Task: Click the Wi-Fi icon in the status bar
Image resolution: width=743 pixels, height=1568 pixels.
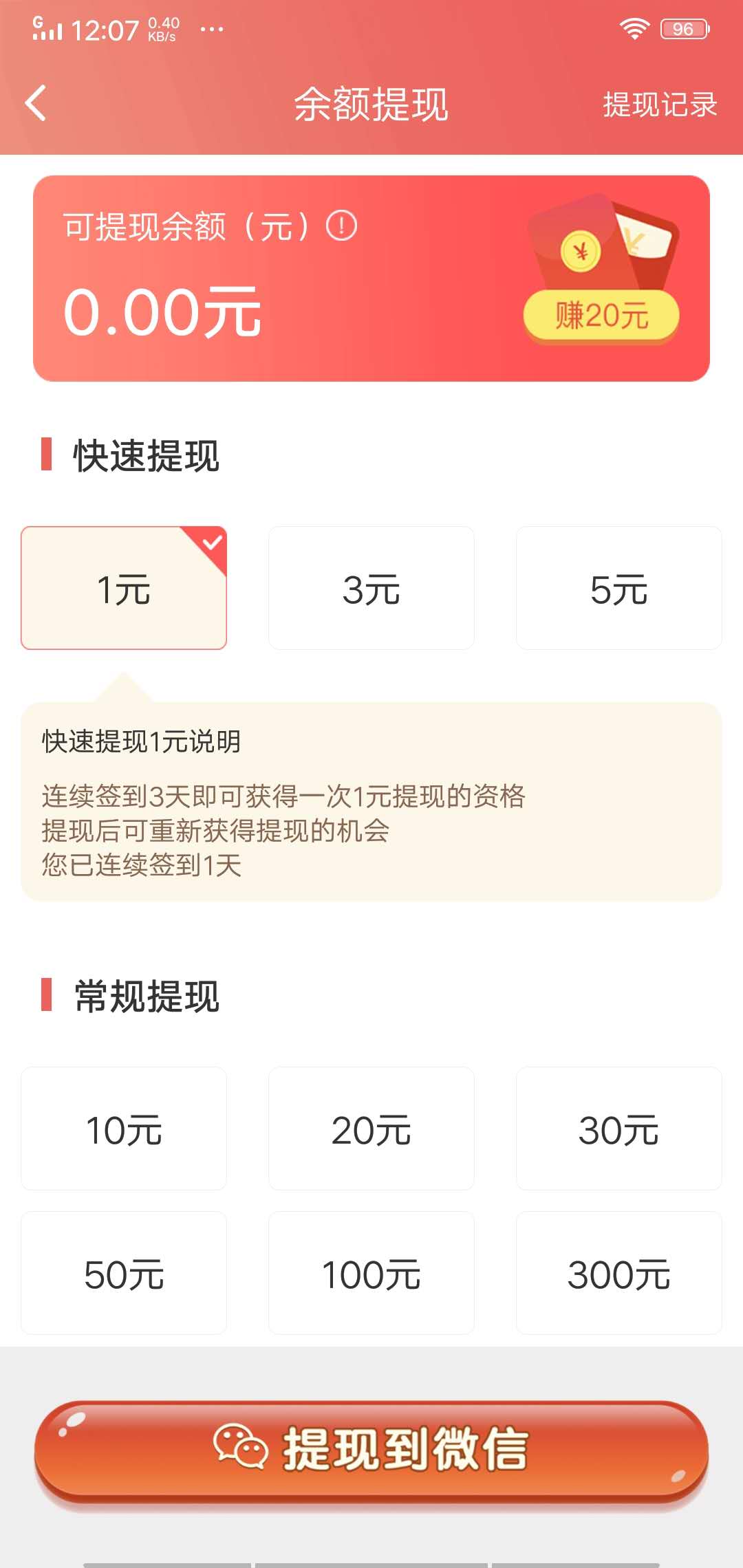Action: tap(634, 28)
